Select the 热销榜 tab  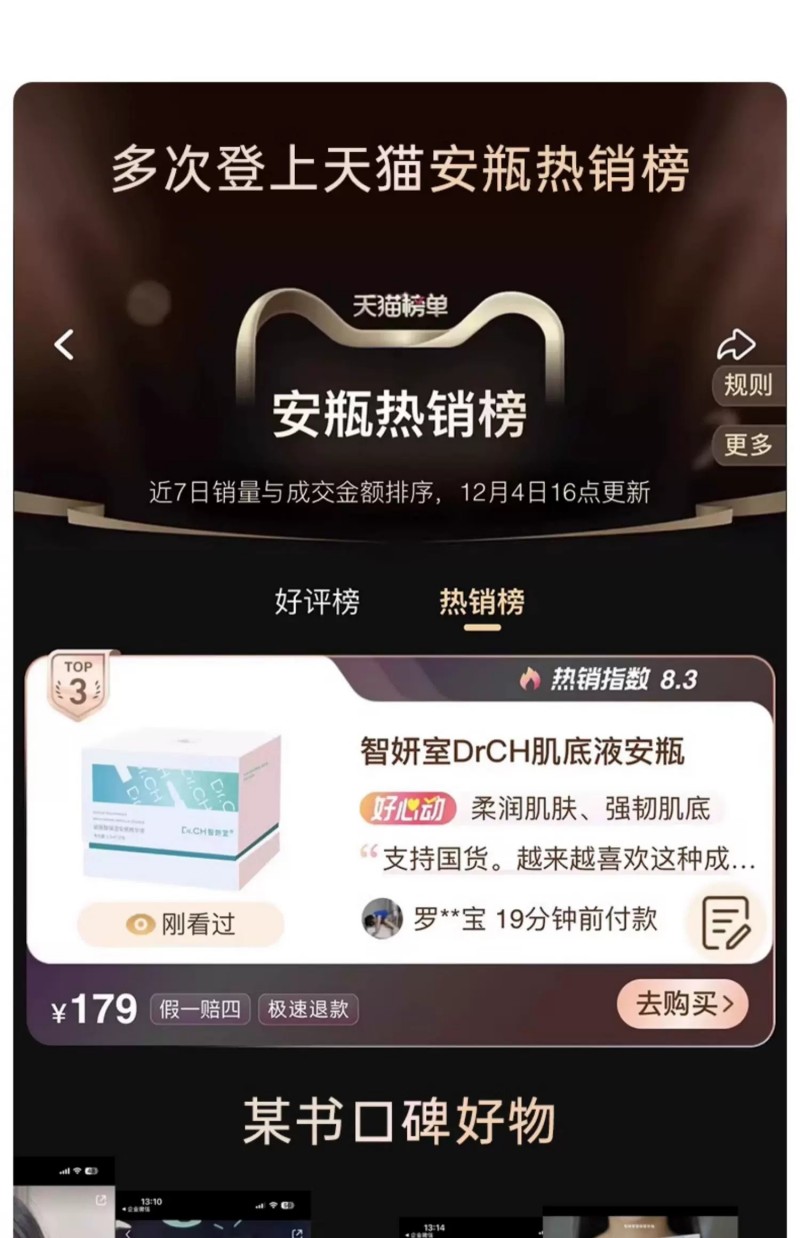(483, 600)
